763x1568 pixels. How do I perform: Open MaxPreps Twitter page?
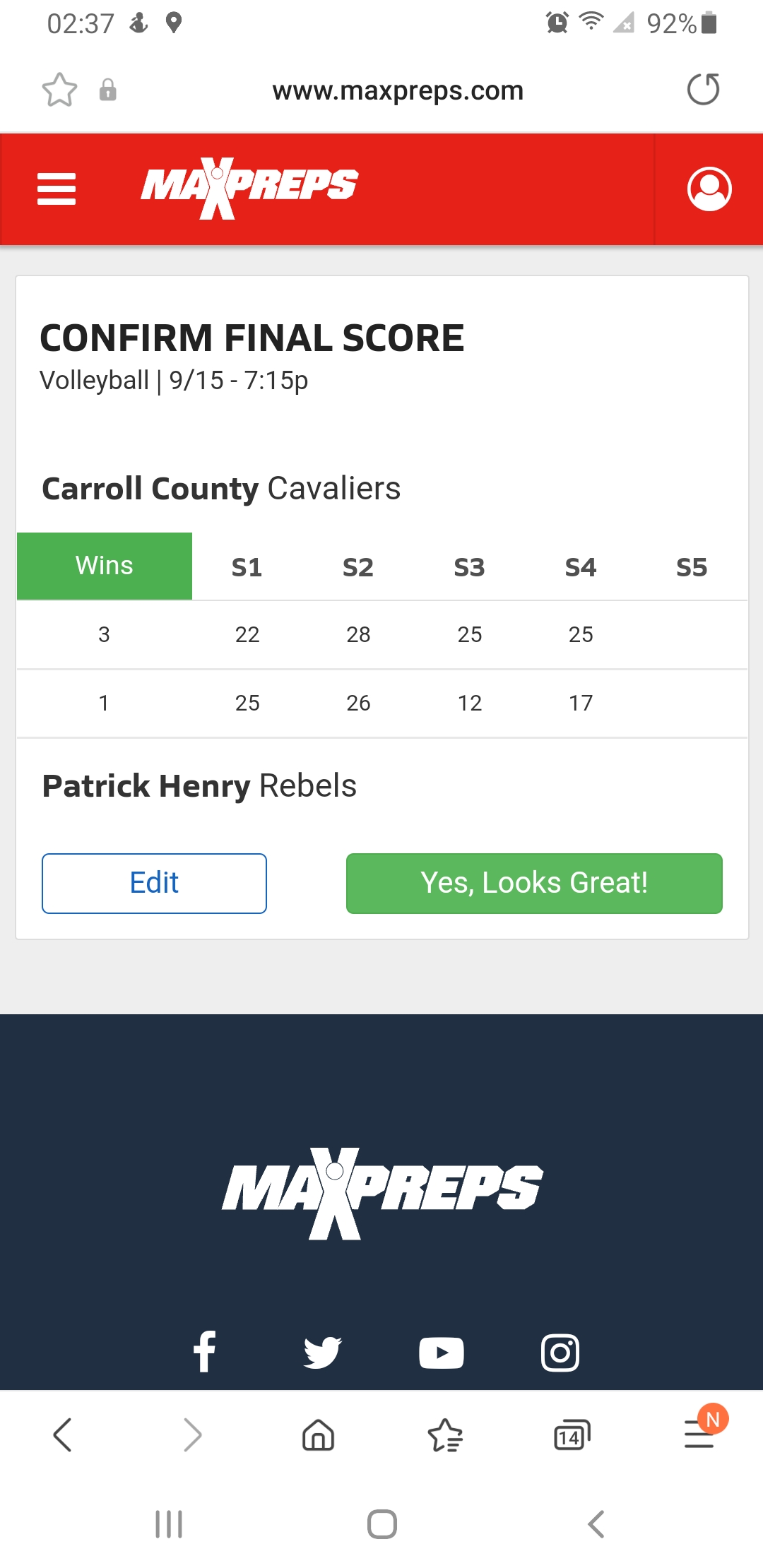[322, 1352]
